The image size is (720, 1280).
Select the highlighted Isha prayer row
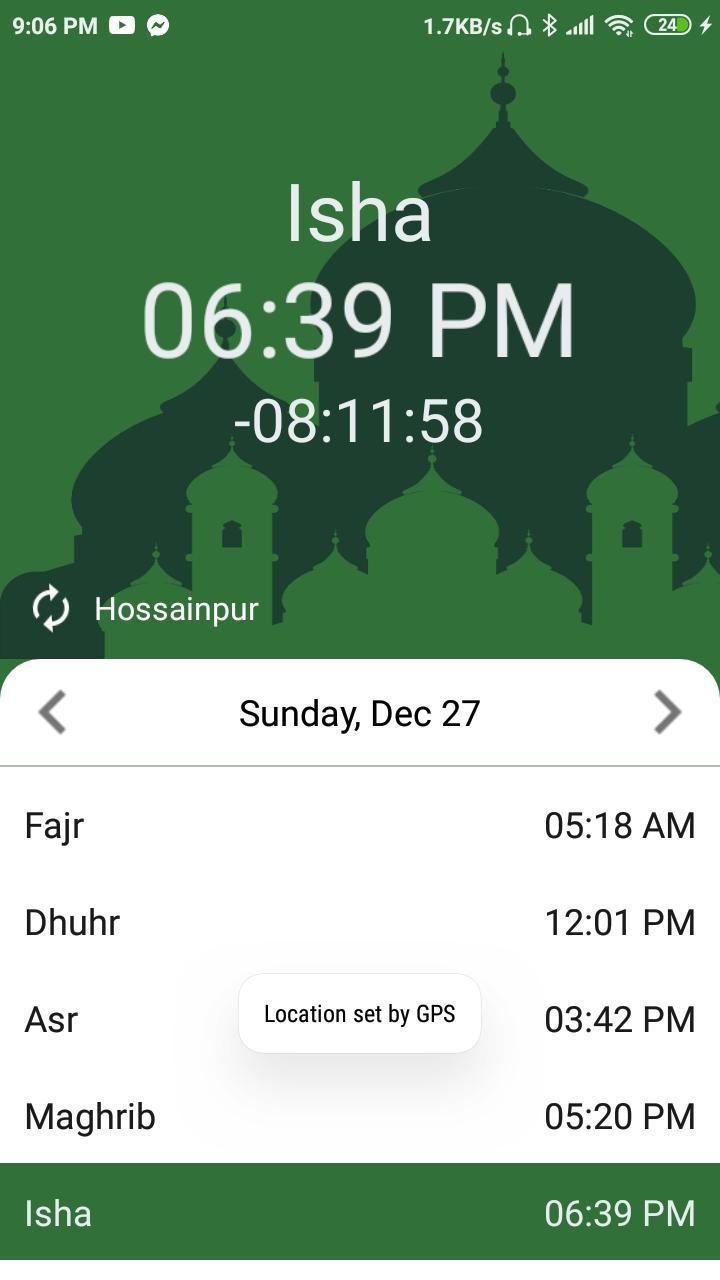click(360, 1212)
